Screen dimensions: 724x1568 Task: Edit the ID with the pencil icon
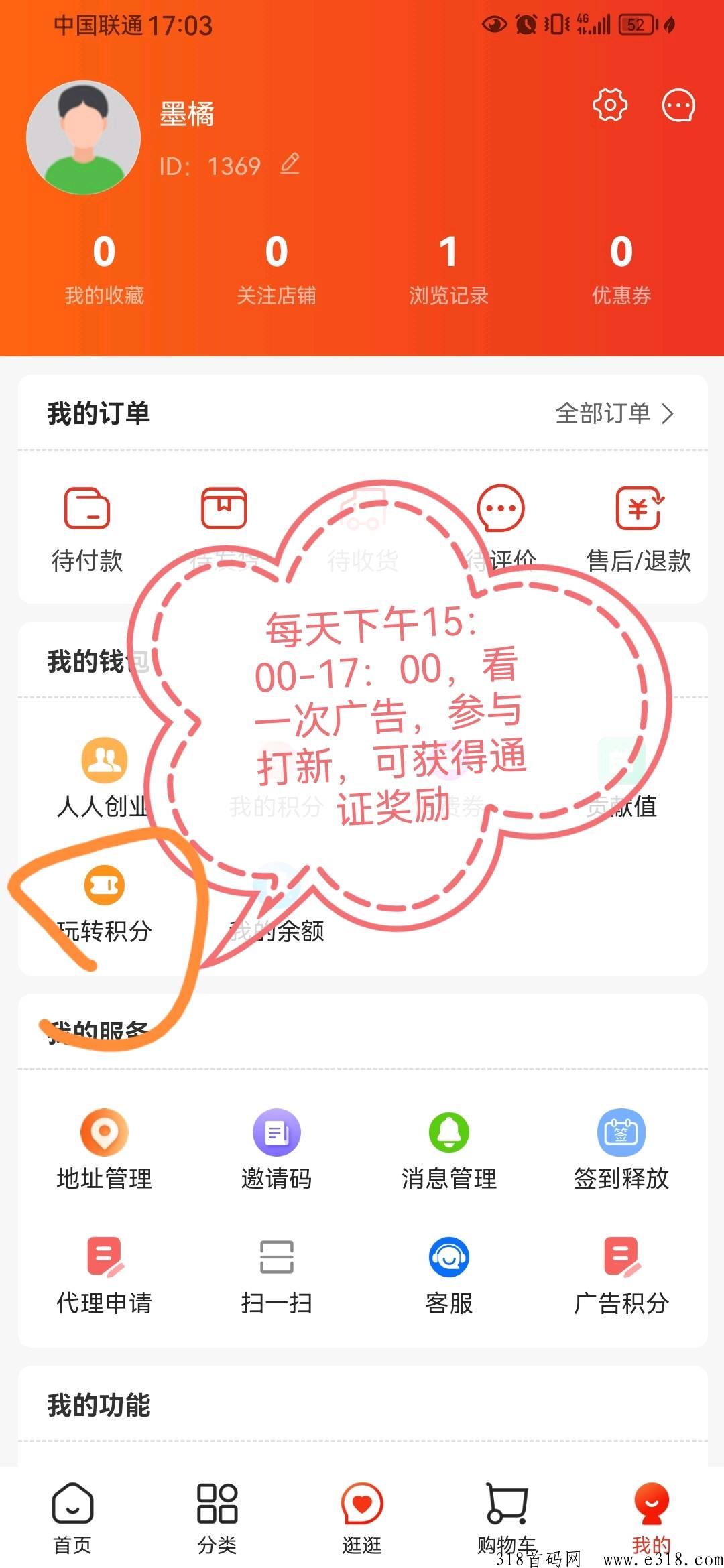click(x=290, y=164)
